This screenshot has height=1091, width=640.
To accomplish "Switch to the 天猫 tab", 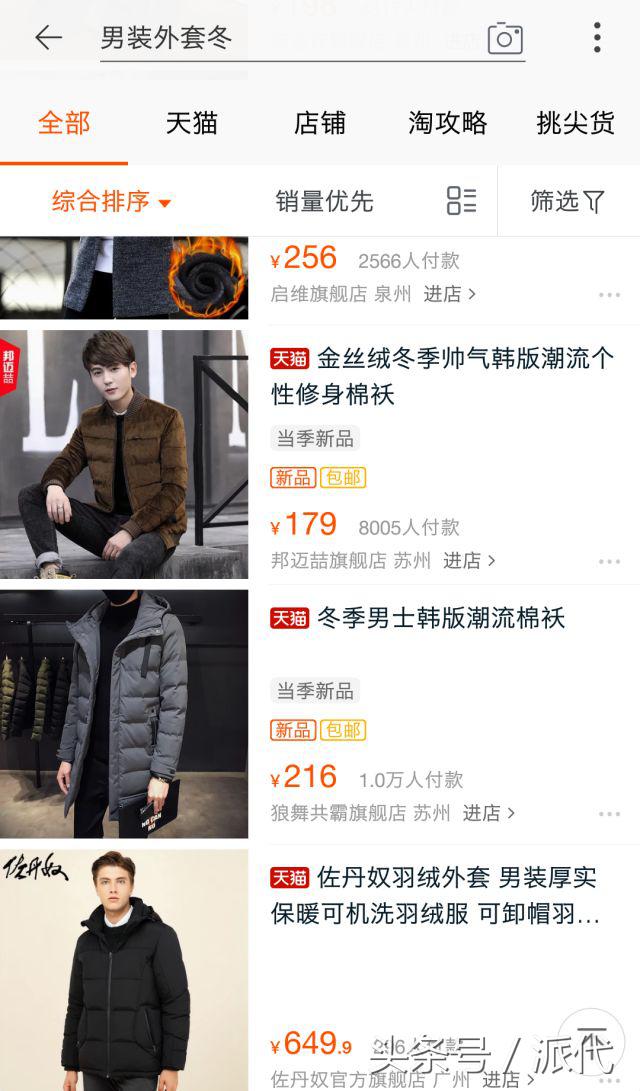I will 191,123.
